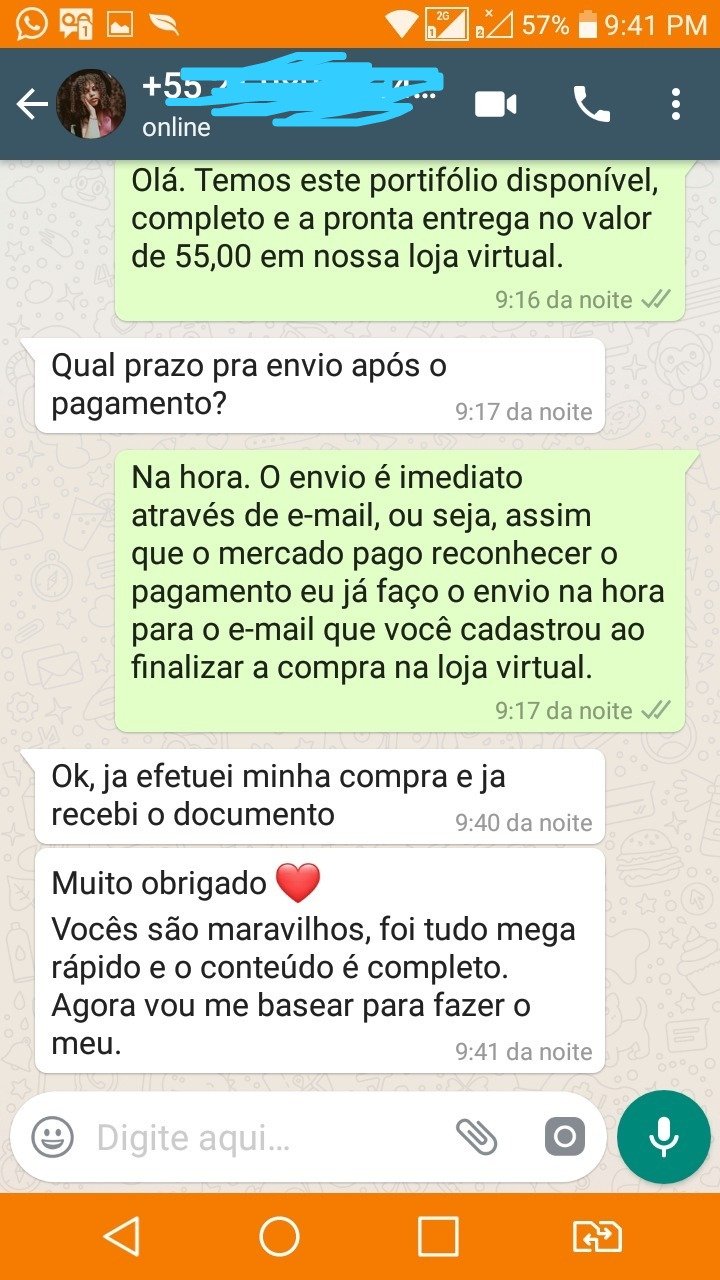
Task: Open the contact's profile photo
Action: 90,104
